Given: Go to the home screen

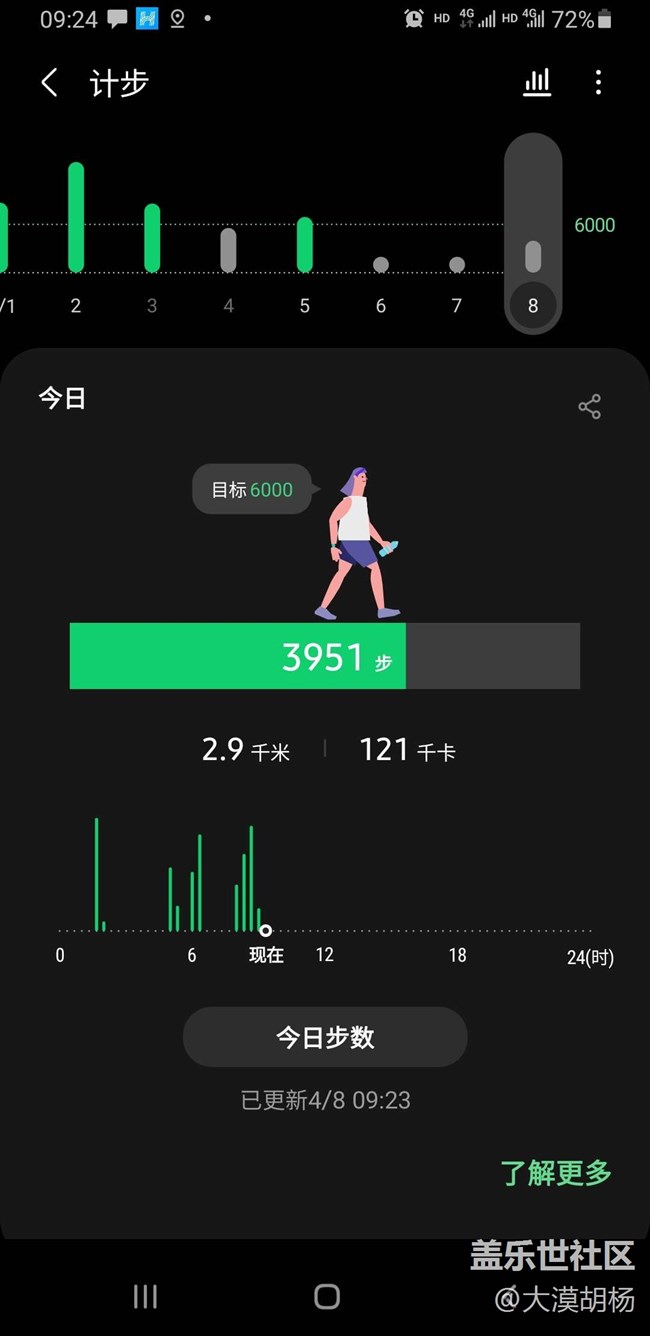Looking at the screenshot, I should tap(327, 1297).
